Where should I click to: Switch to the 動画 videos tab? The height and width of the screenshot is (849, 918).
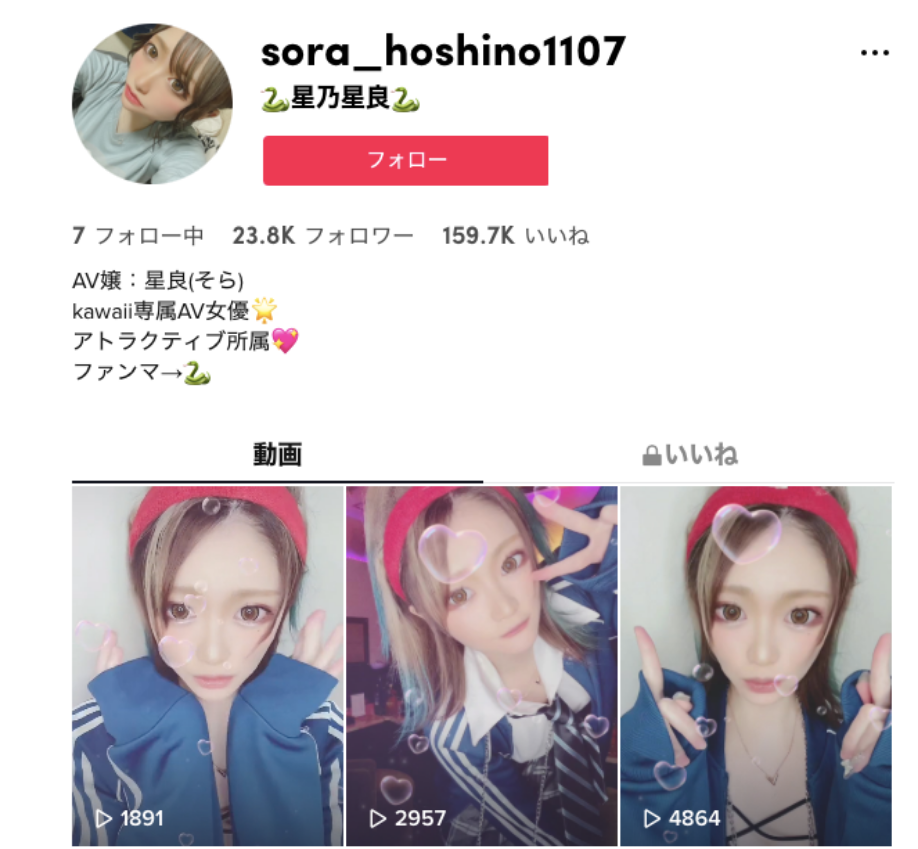277,455
